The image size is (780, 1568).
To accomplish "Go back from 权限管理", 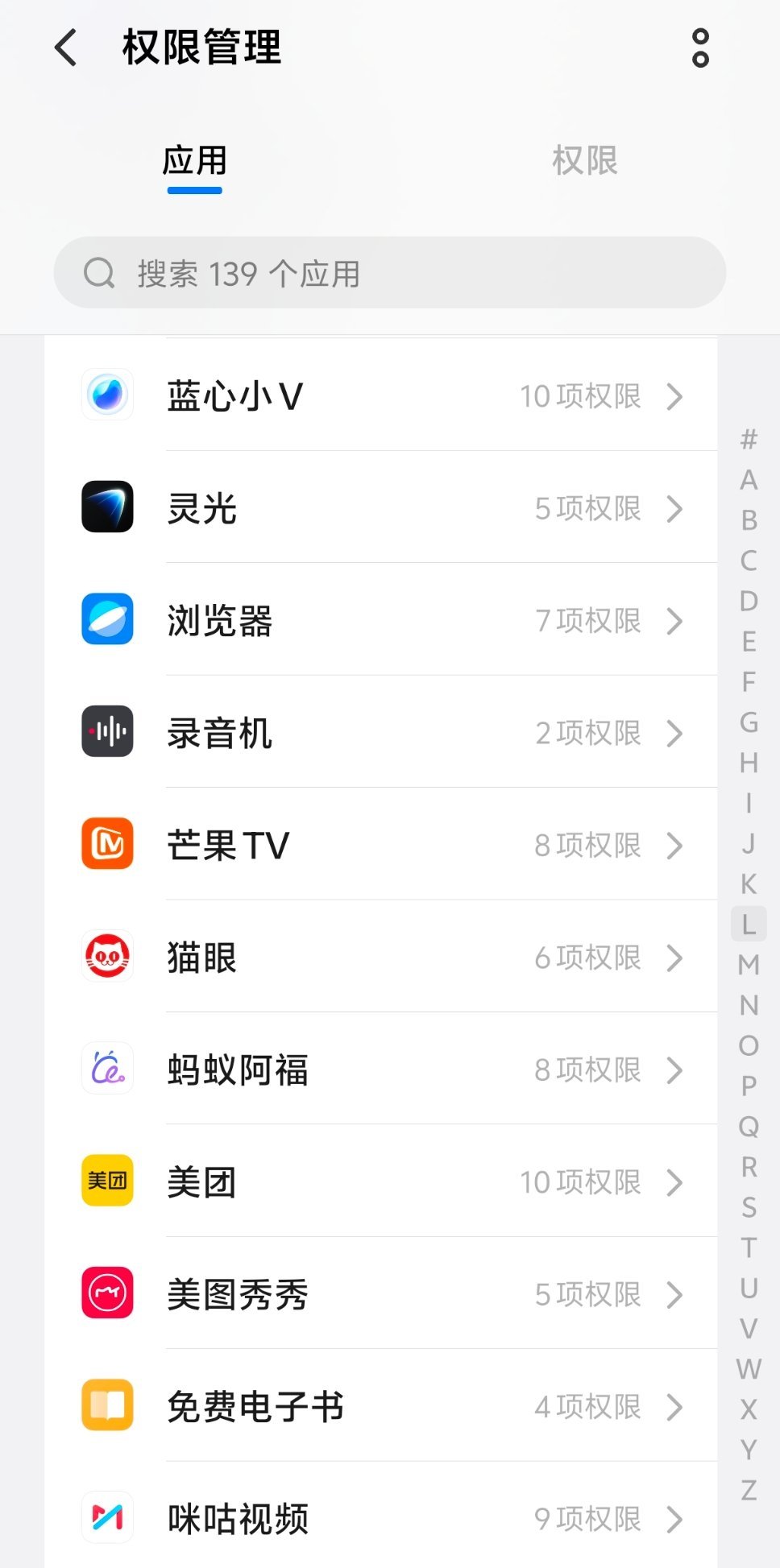I will coord(67,48).
